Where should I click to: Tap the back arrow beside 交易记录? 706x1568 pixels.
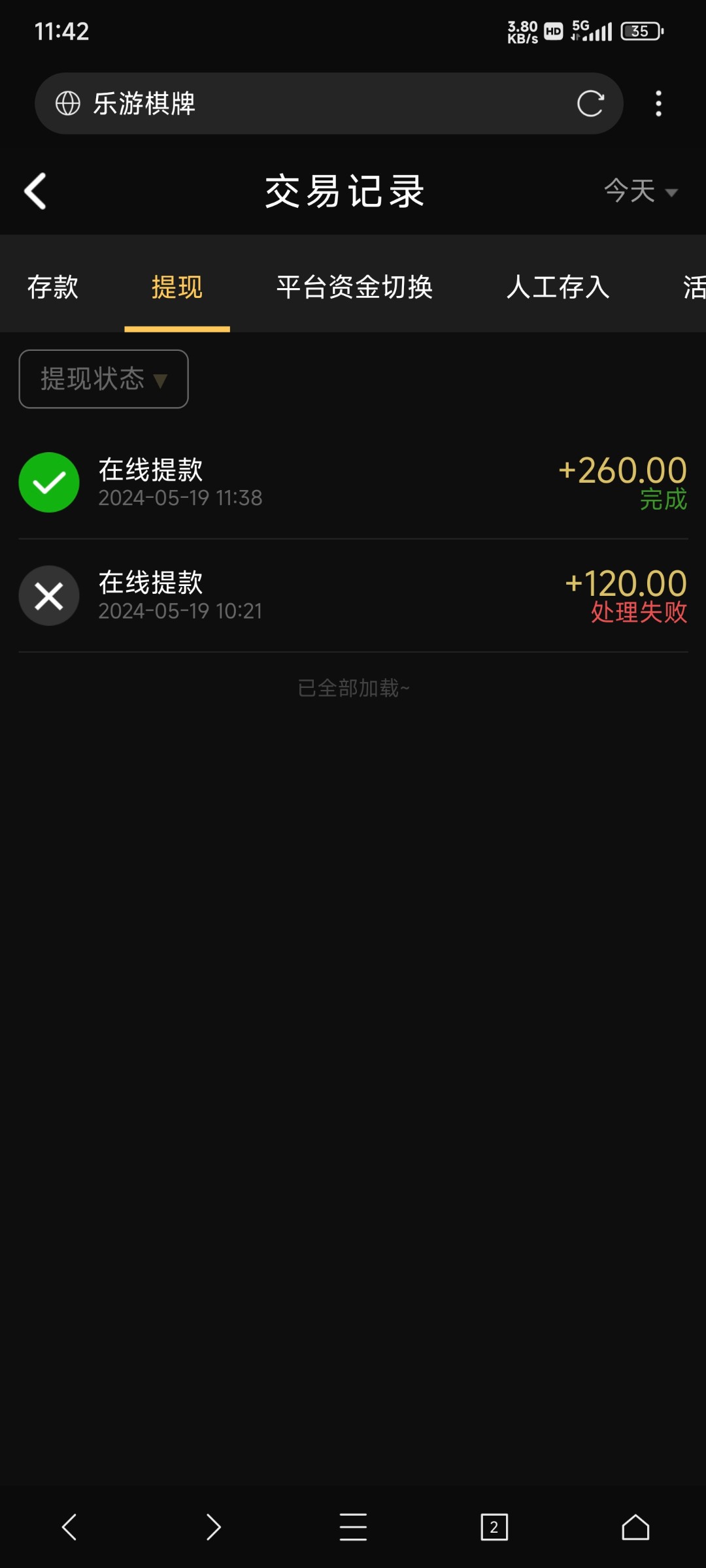36,191
